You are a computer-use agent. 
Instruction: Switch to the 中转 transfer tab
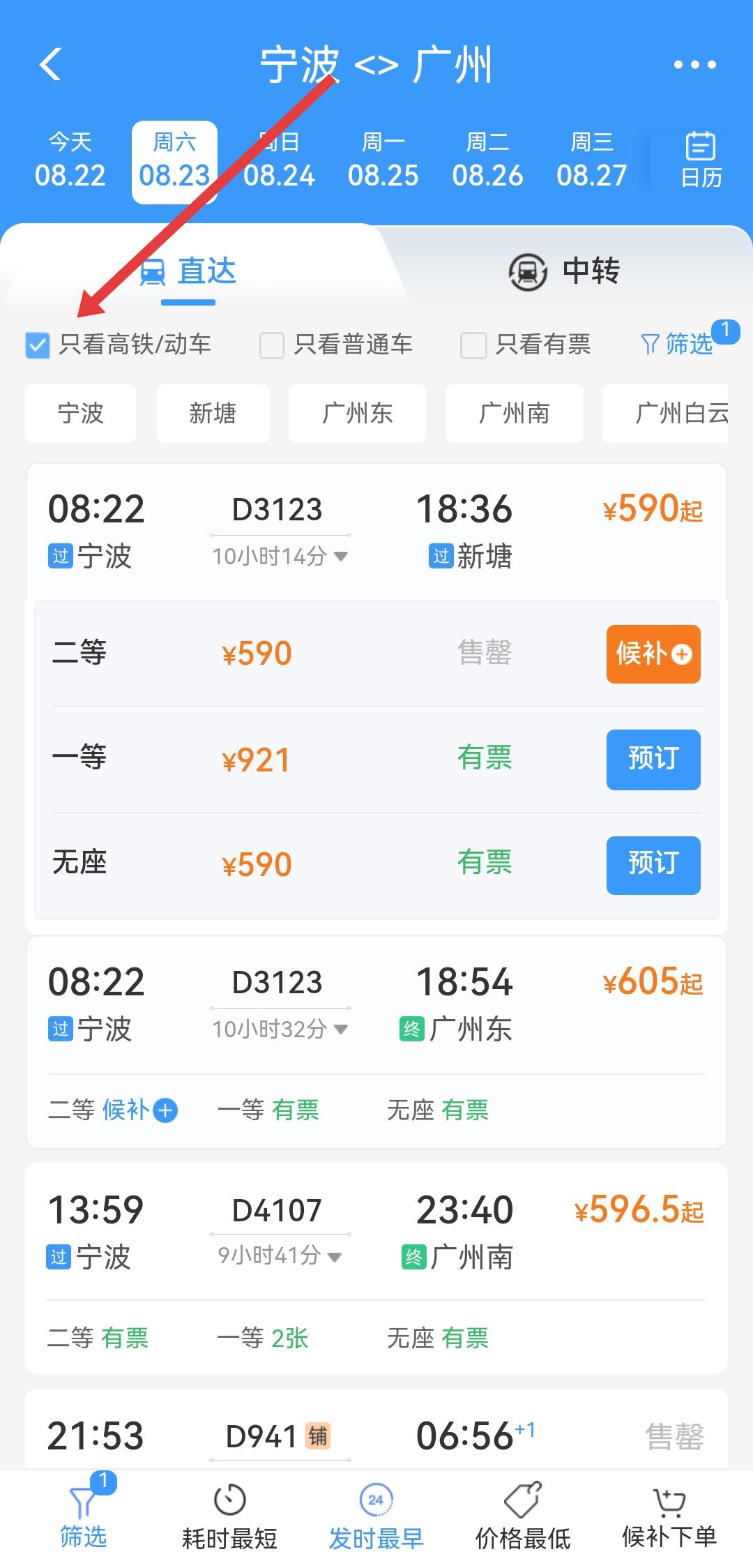[565, 271]
